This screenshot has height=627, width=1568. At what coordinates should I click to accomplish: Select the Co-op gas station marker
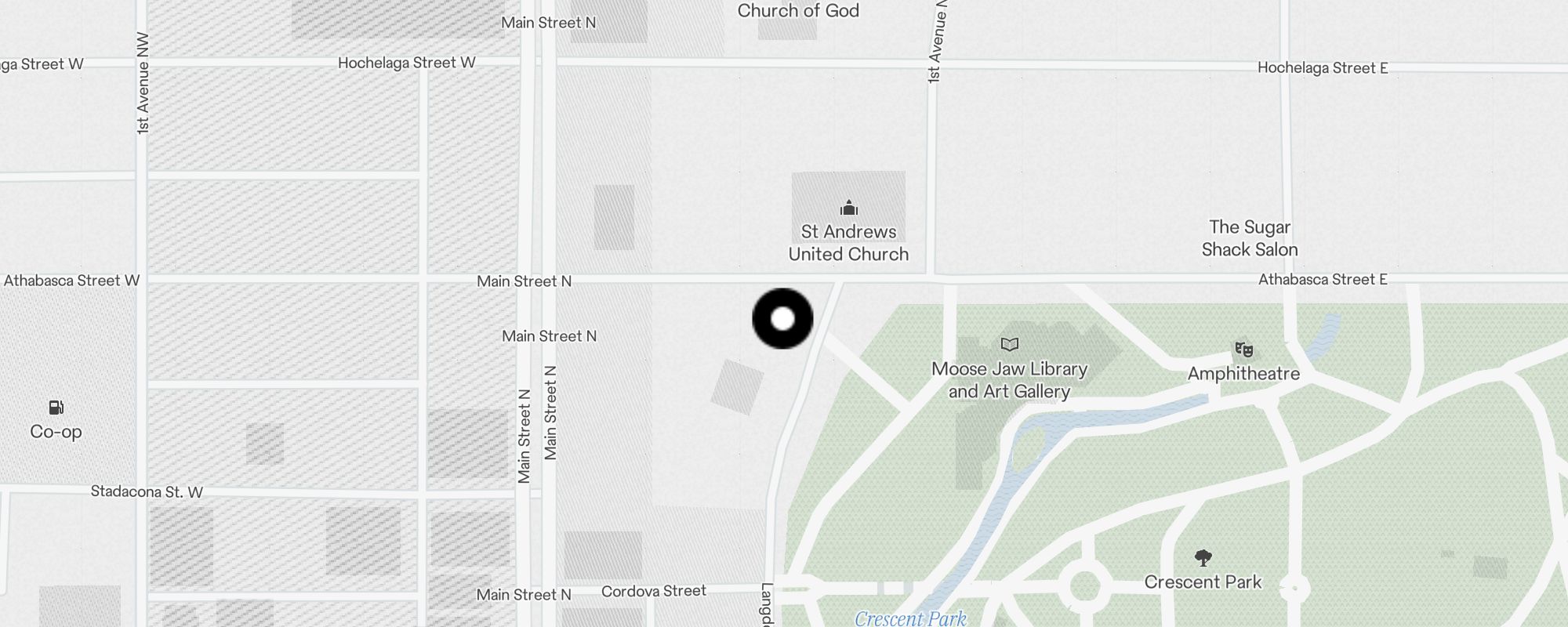click(56, 408)
